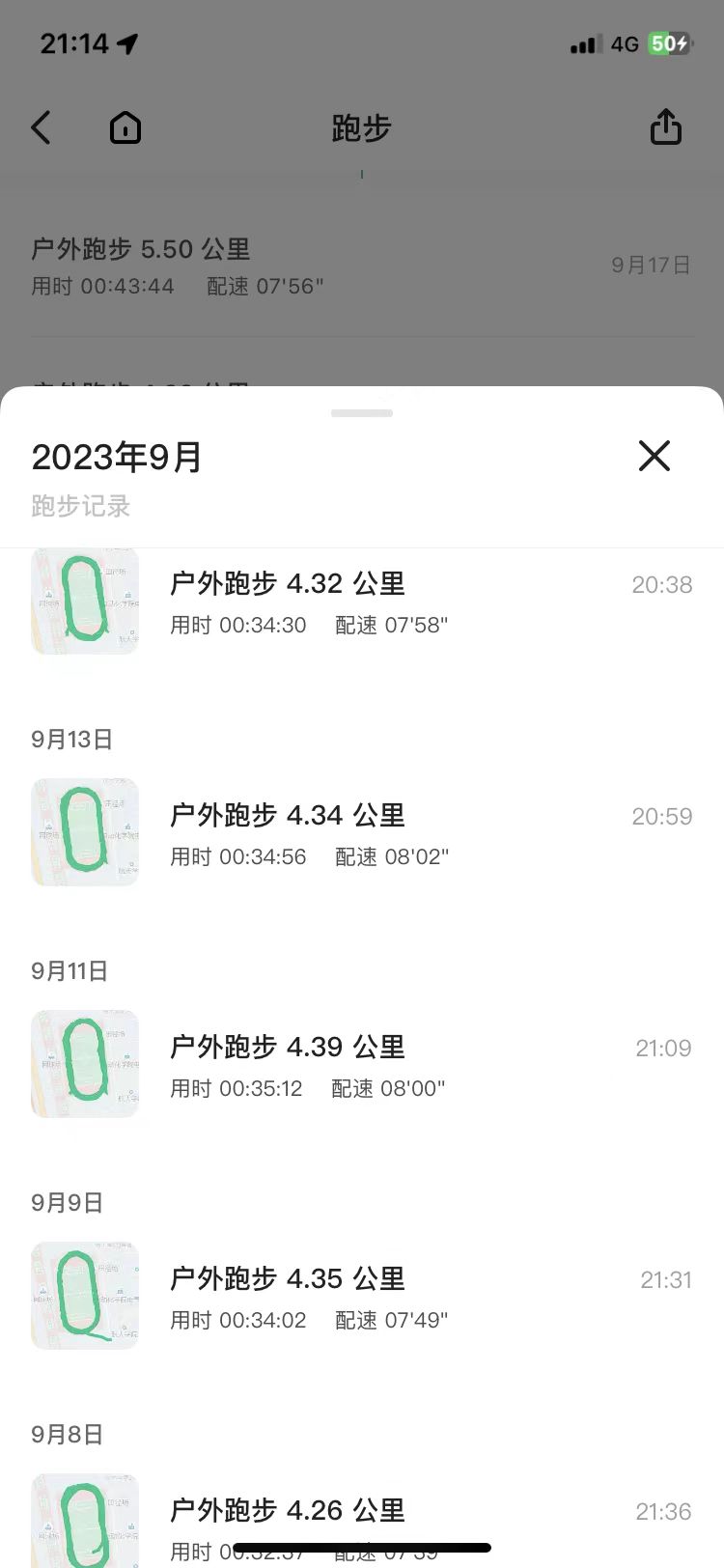Viewport: 724px width, 1568px height.
Task: Return to the home page icon
Action: click(x=125, y=127)
